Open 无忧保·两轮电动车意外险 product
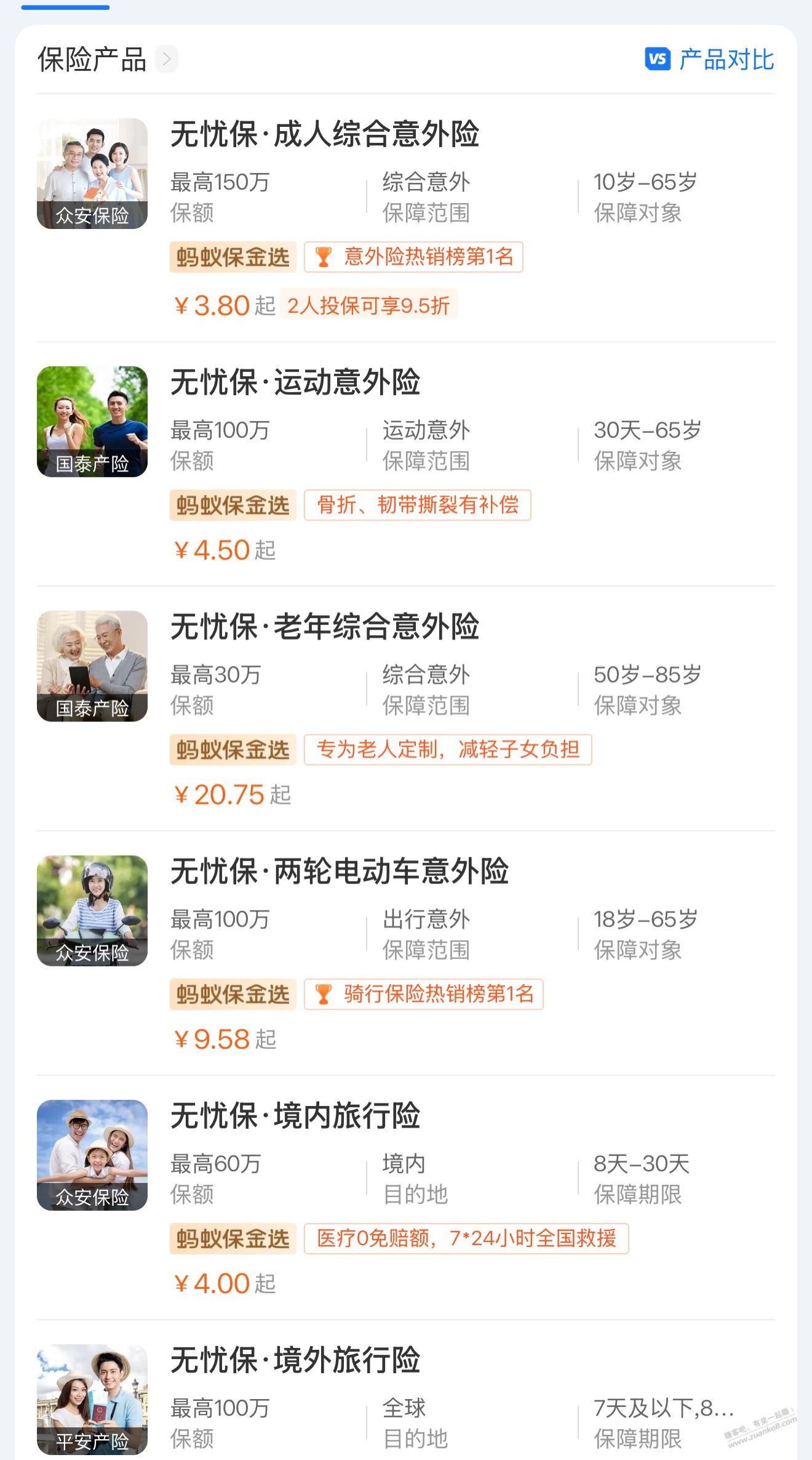812x1460 pixels. click(340, 871)
